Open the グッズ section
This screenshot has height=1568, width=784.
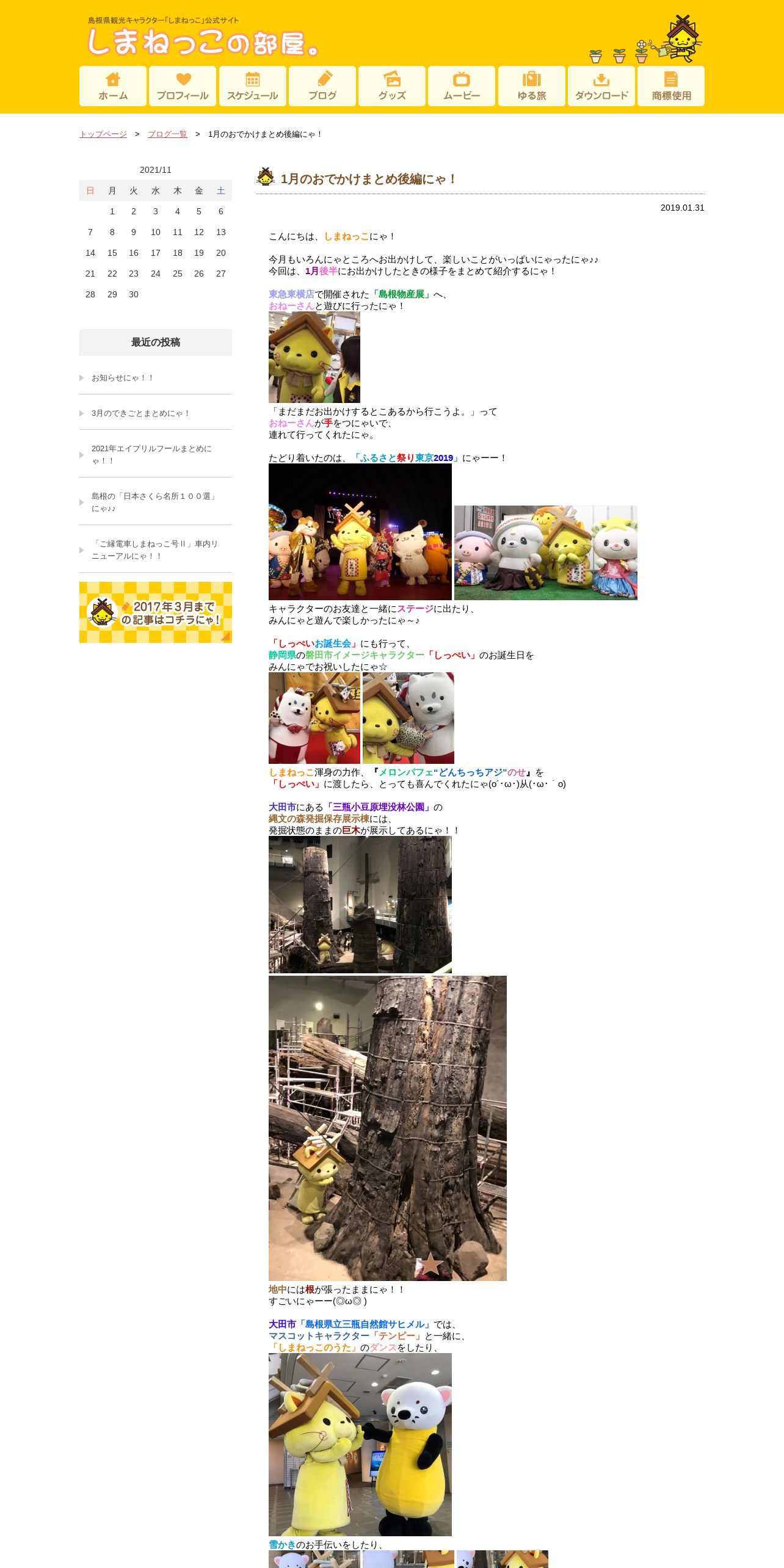coord(392,86)
